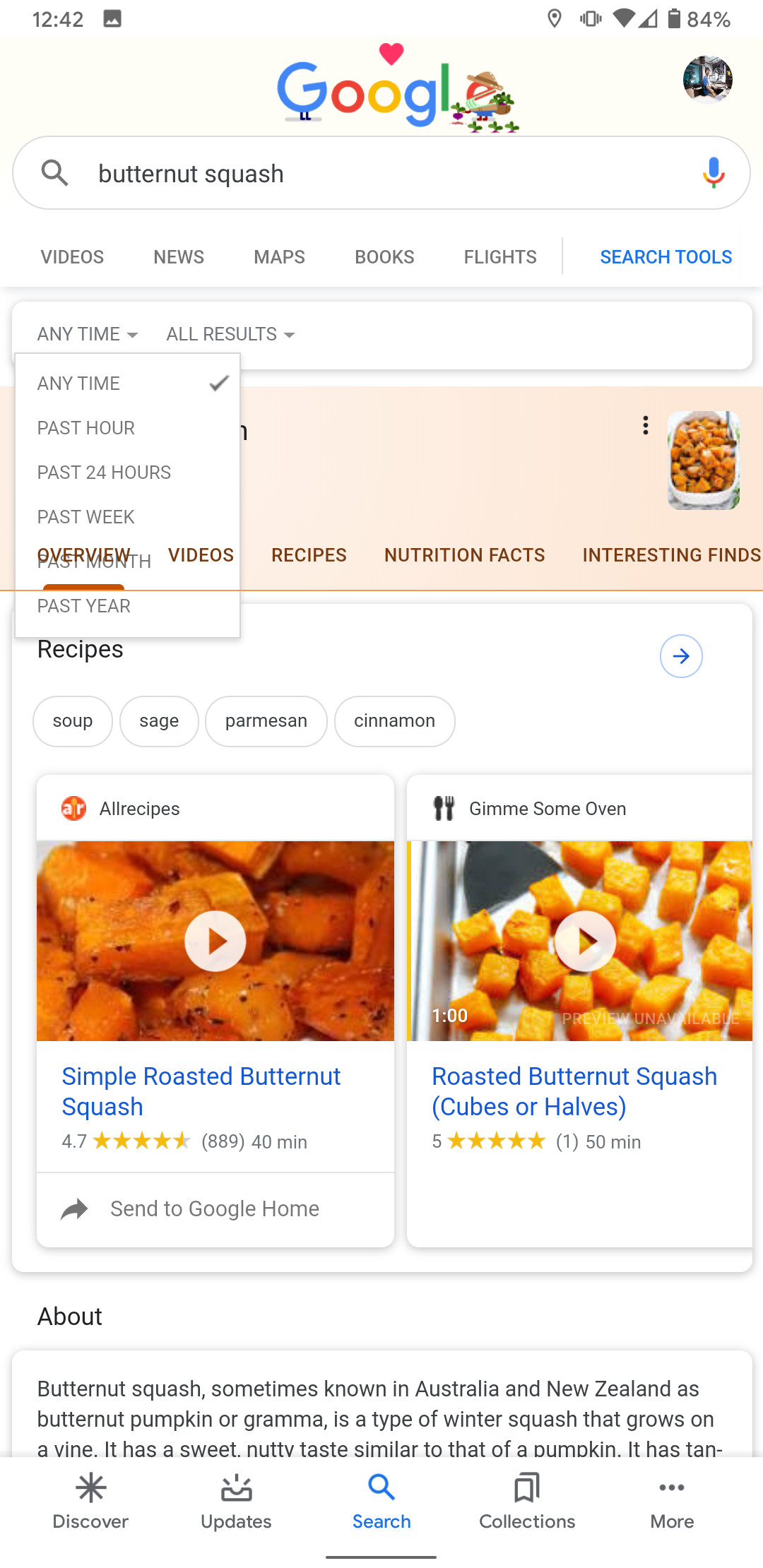This screenshot has width=763, height=1568.
Task: Open the Simple Roasted Butternut Squash recipe
Action: pyautogui.click(x=201, y=1091)
